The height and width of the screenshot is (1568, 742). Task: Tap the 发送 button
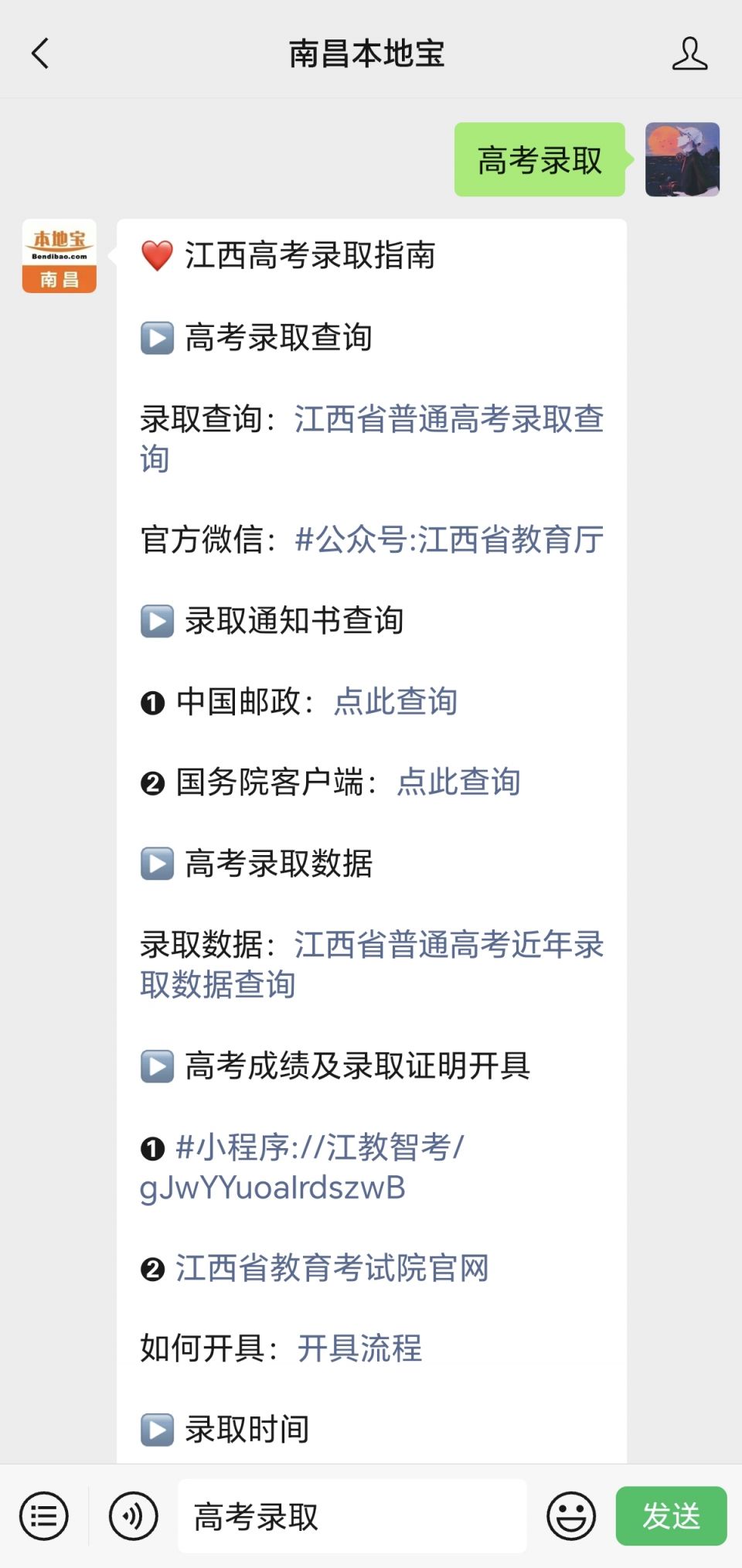pyautogui.click(x=671, y=1516)
